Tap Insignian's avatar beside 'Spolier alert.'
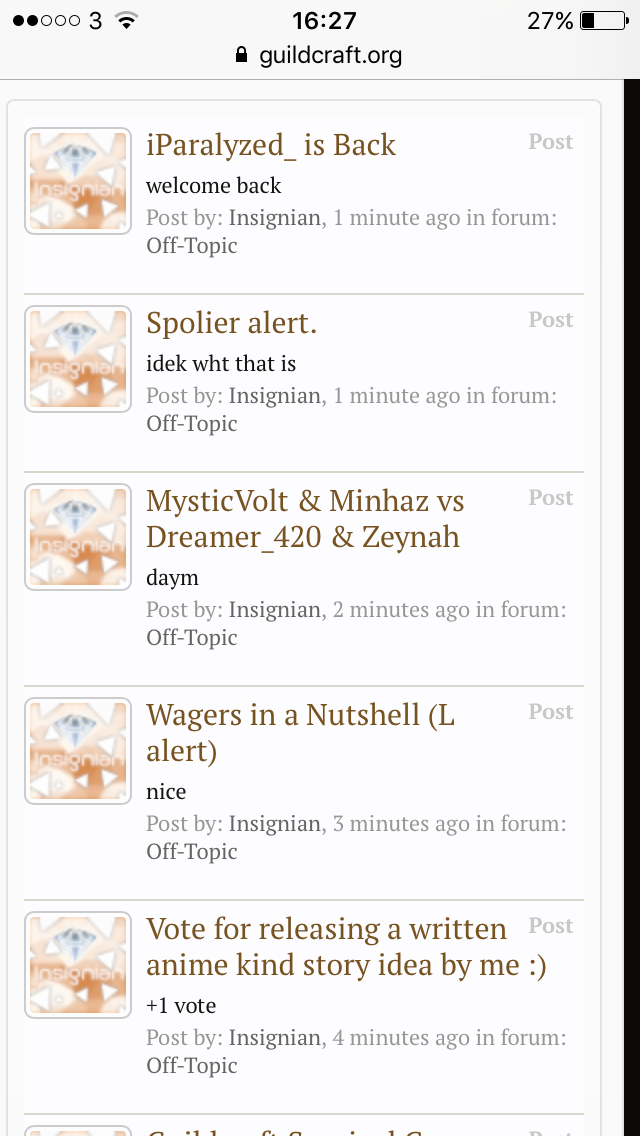This screenshot has height=1136, width=640. 78,359
